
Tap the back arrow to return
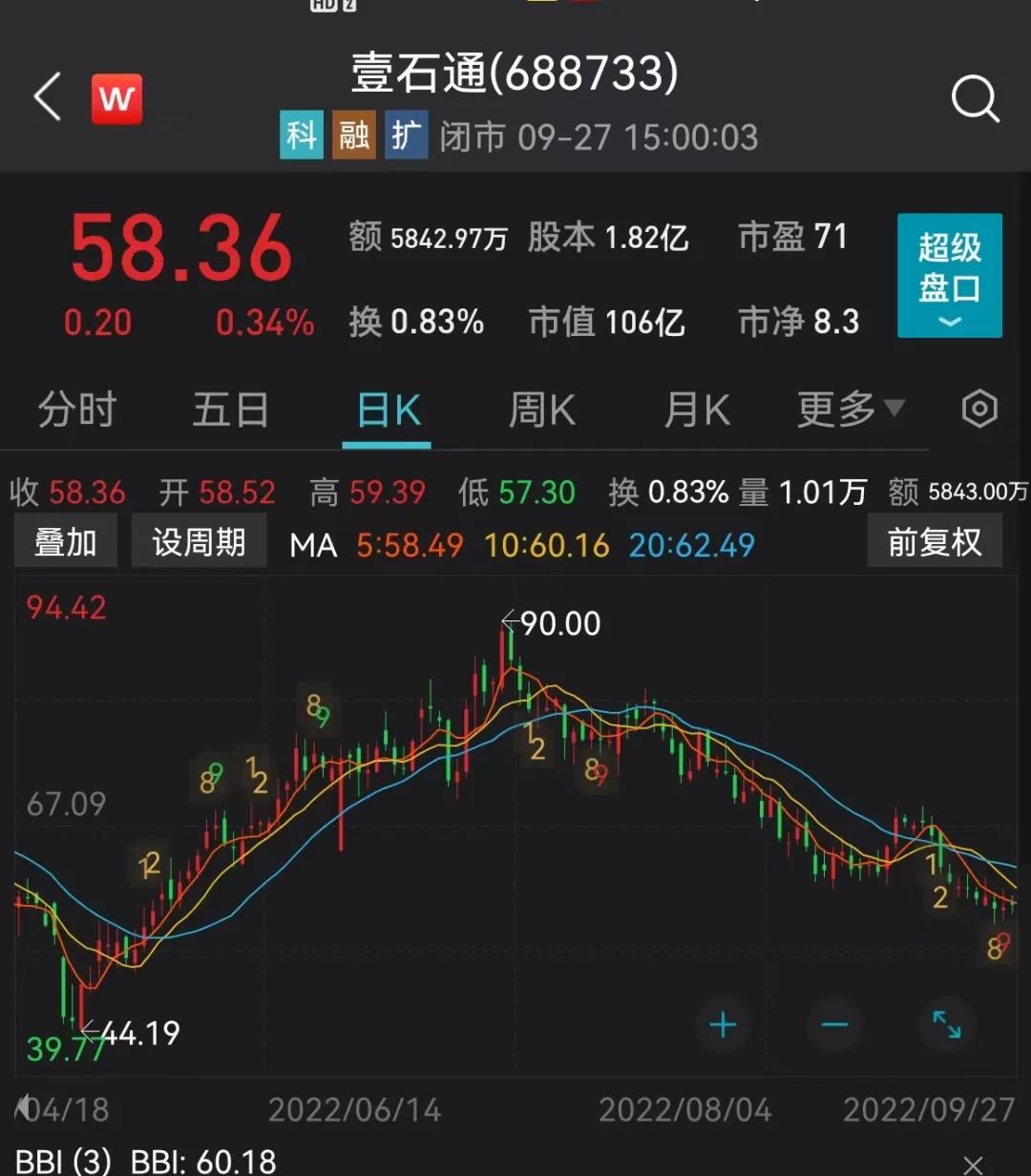coord(46,98)
